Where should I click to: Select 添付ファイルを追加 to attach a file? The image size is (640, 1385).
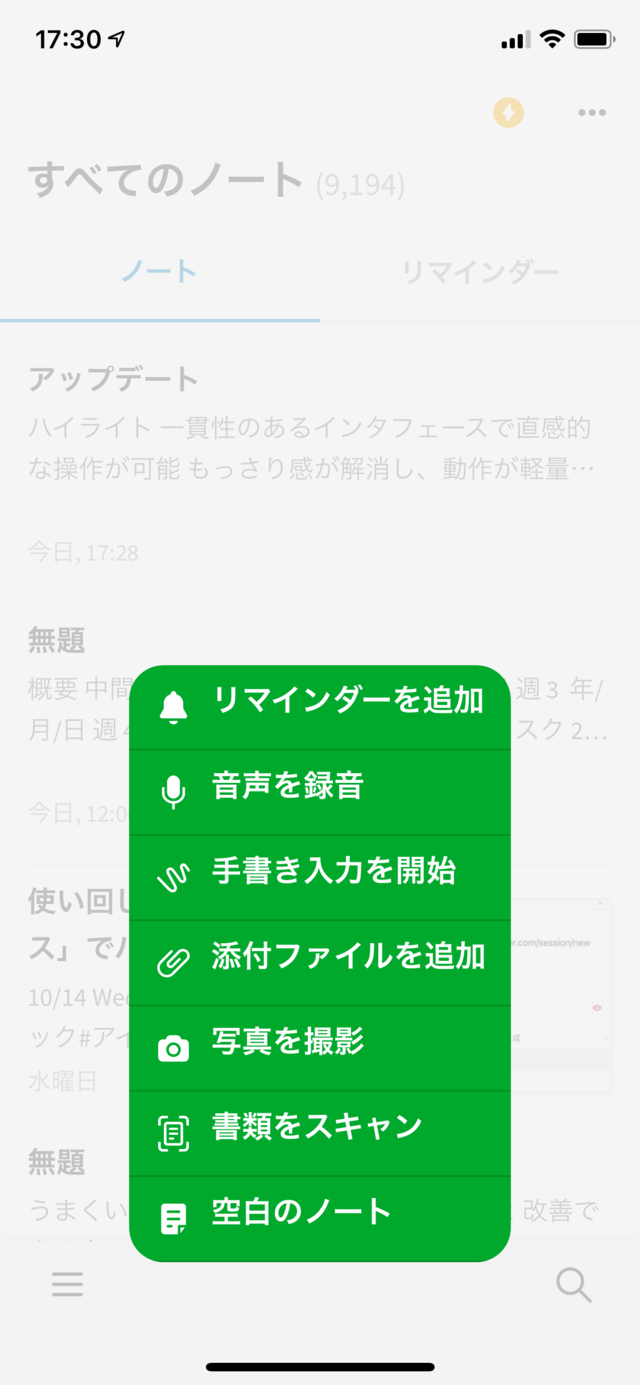pos(320,961)
